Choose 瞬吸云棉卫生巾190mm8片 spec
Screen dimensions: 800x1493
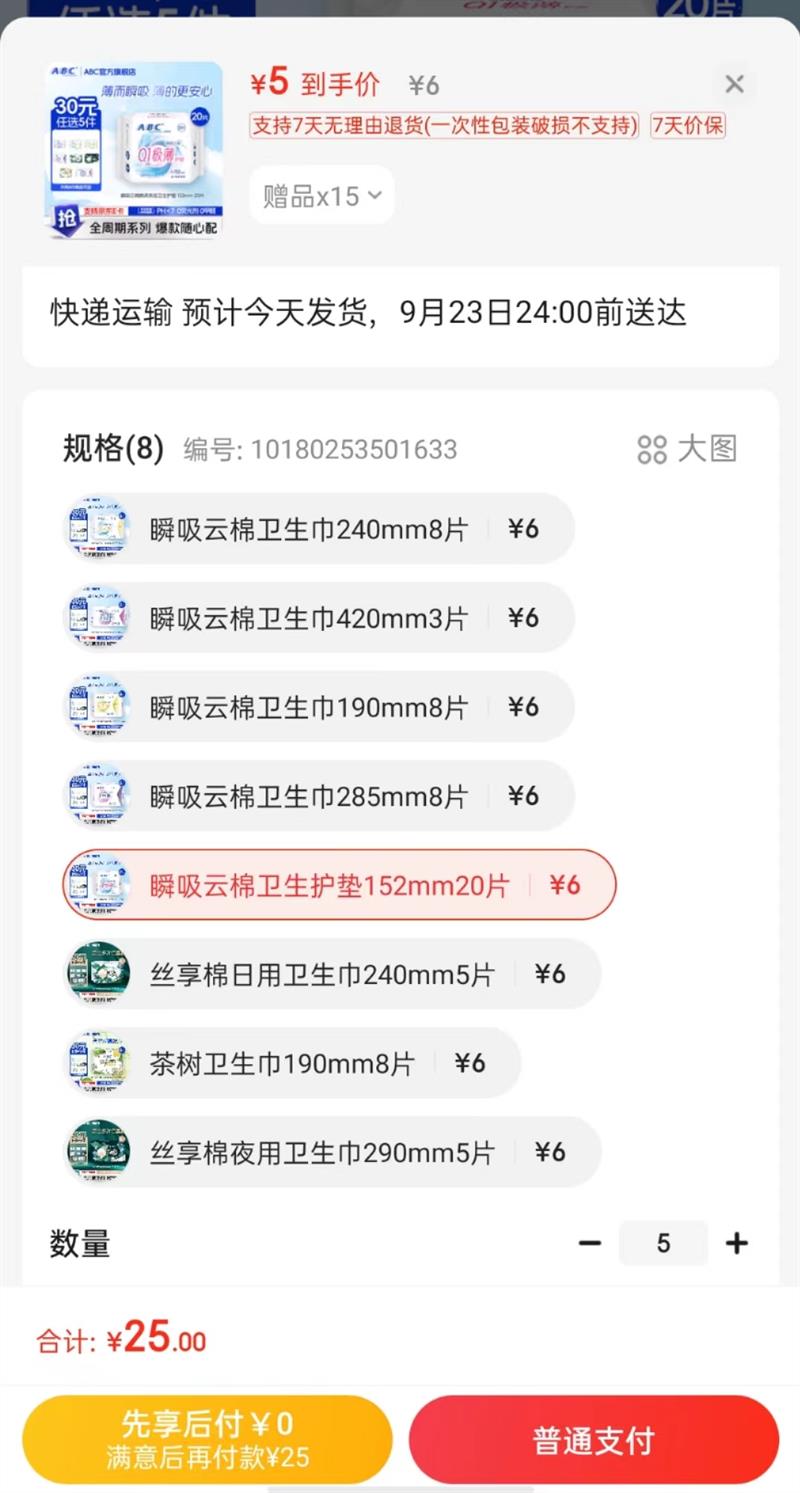[x=318, y=707]
